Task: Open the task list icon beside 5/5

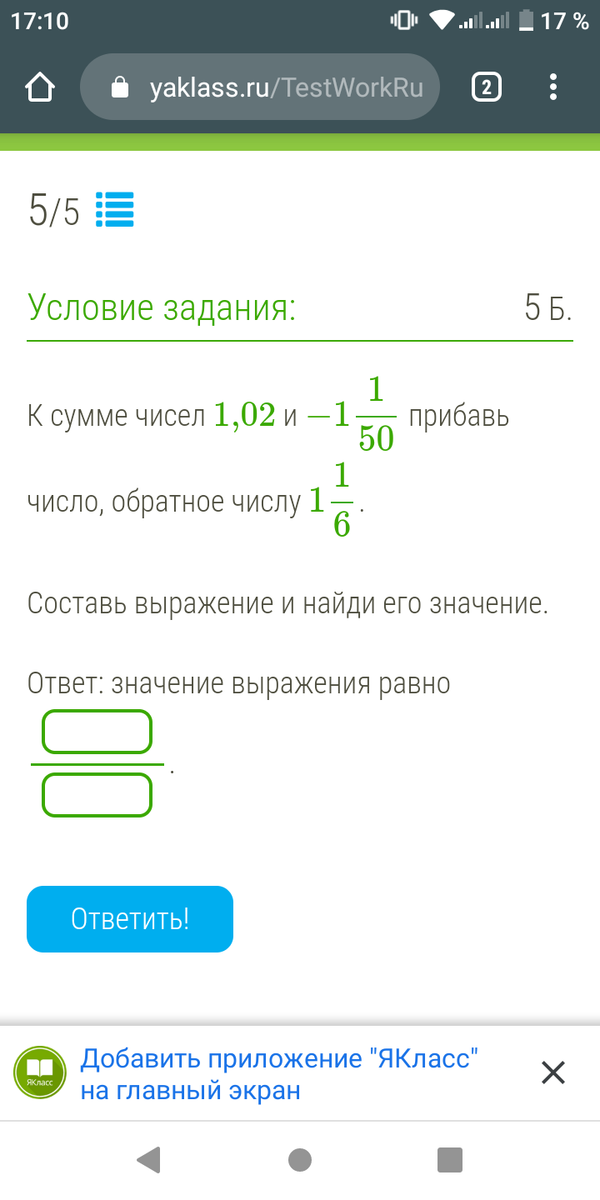Action: (114, 210)
